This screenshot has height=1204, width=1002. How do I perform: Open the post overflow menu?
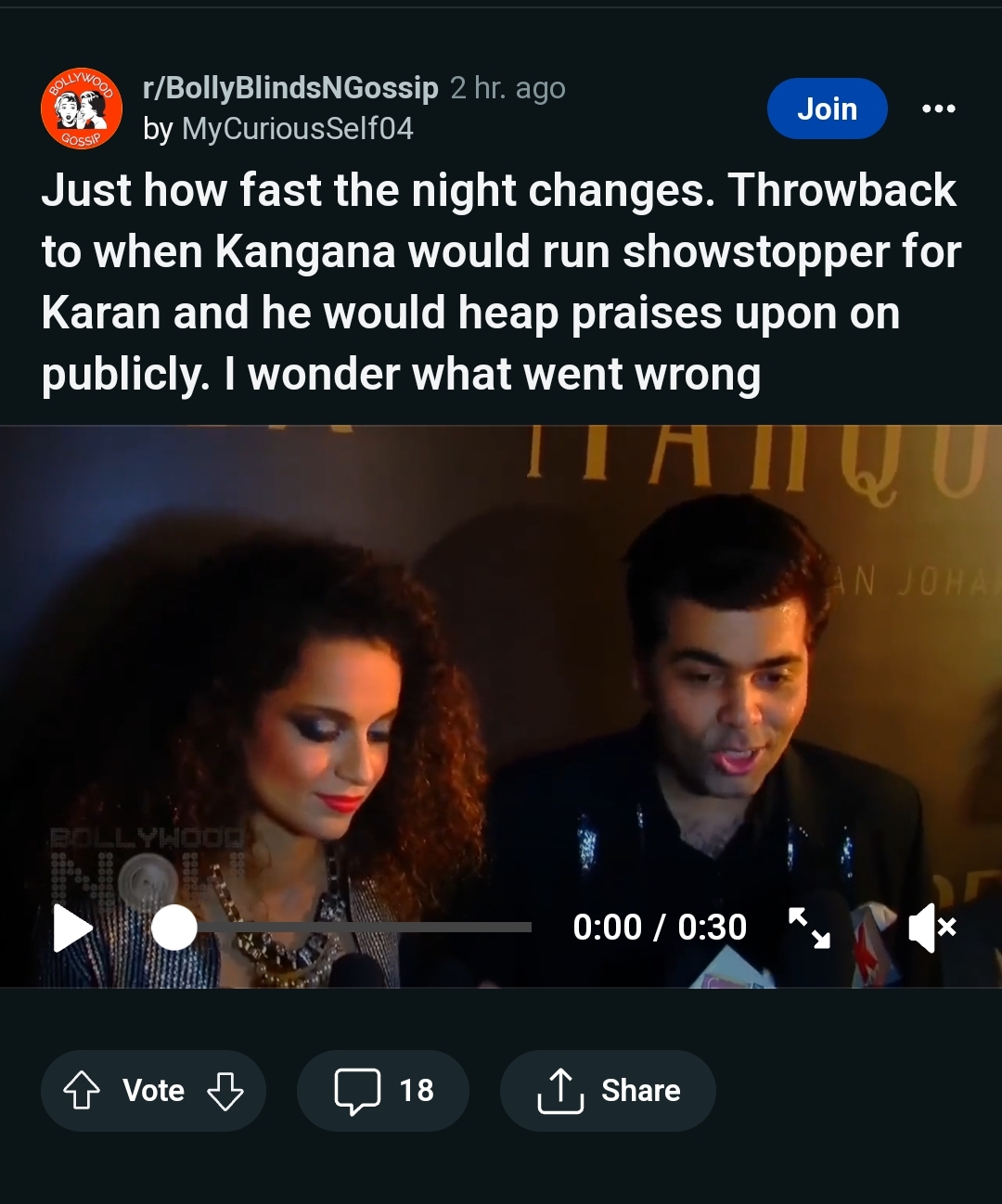[938, 109]
